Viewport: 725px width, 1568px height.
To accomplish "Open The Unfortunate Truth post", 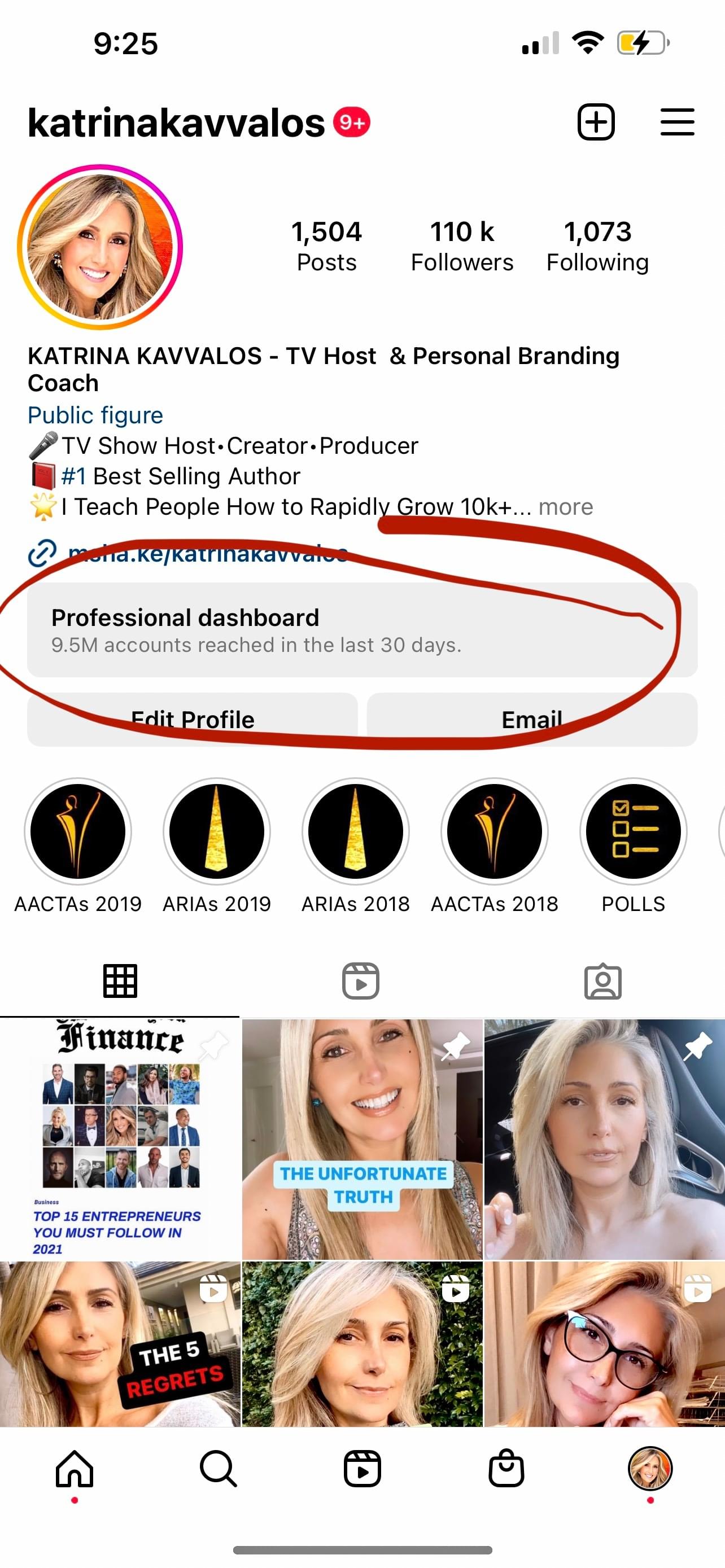I will pos(362,1138).
